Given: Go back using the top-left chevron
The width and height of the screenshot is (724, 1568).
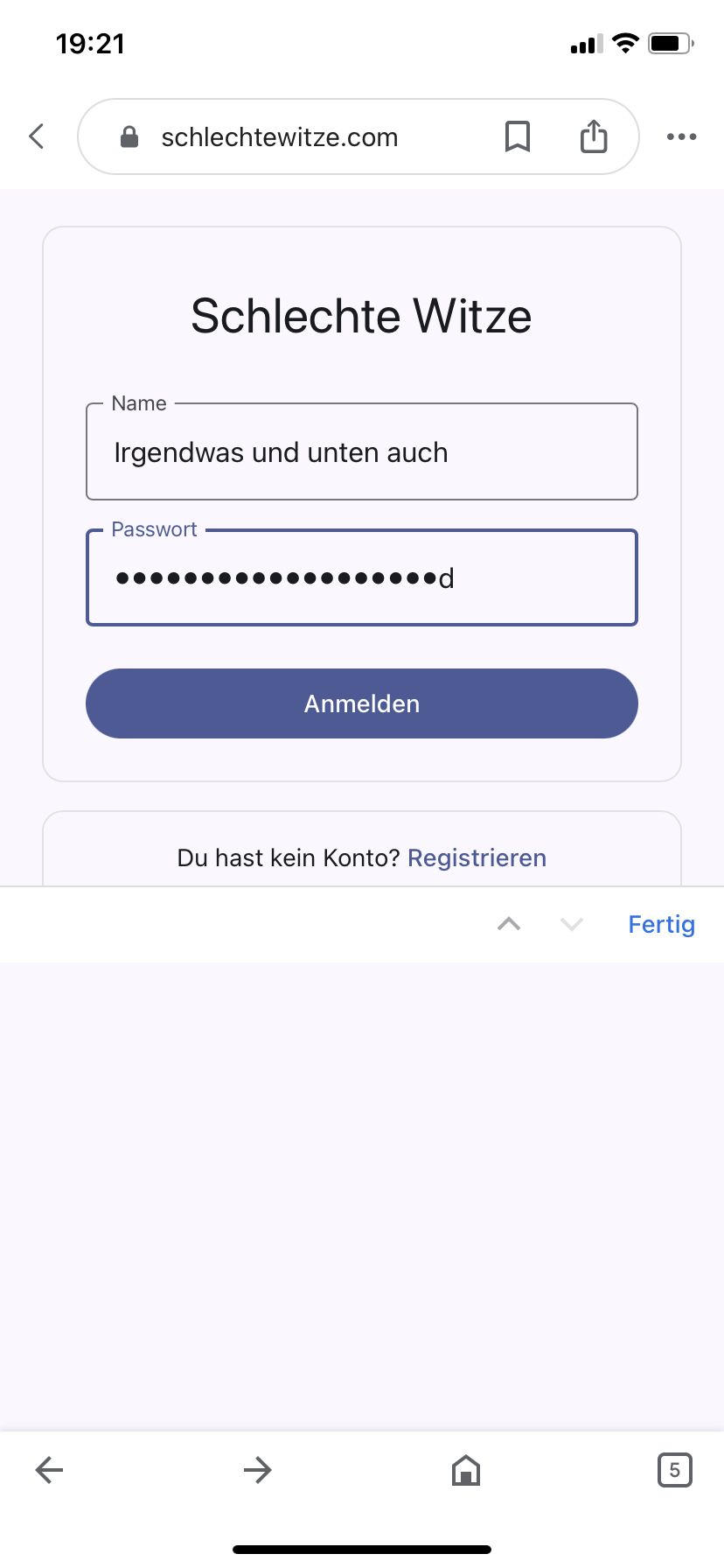Looking at the screenshot, I should click(x=37, y=136).
